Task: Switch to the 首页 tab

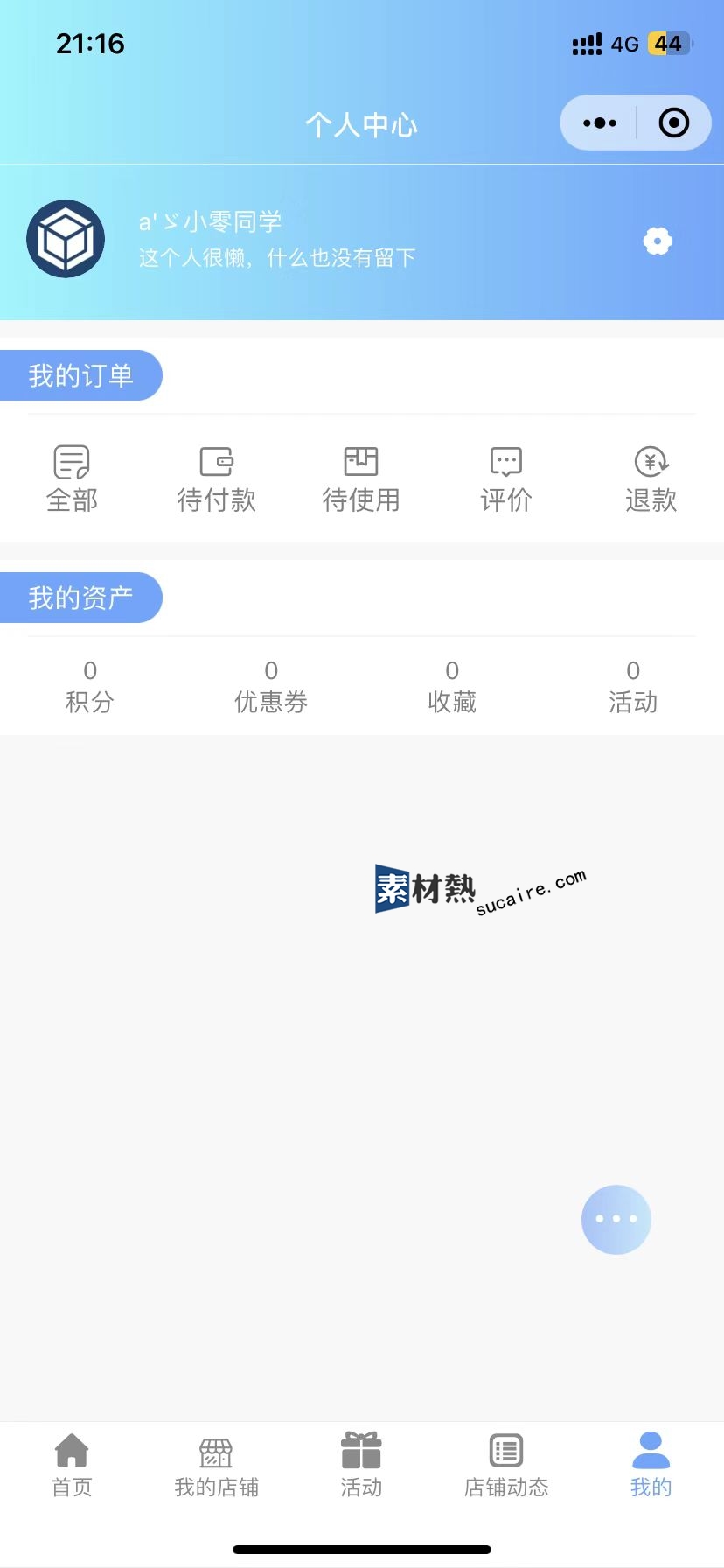Action: point(72,1466)
